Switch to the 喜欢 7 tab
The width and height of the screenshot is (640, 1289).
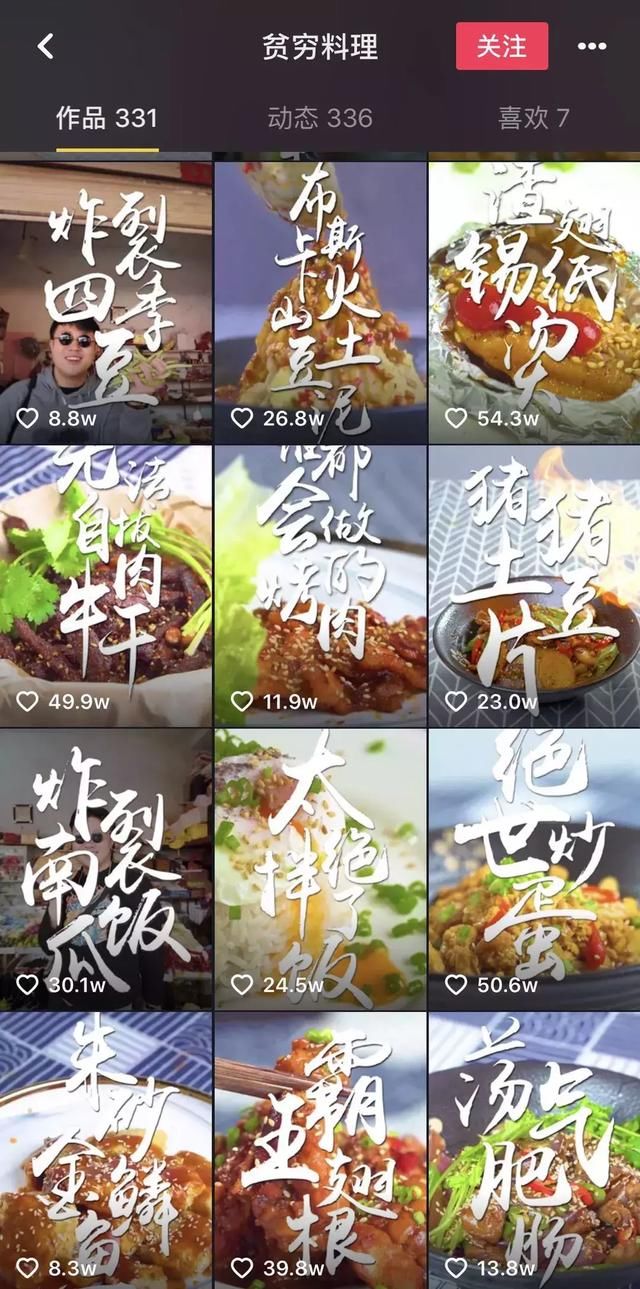534,118
